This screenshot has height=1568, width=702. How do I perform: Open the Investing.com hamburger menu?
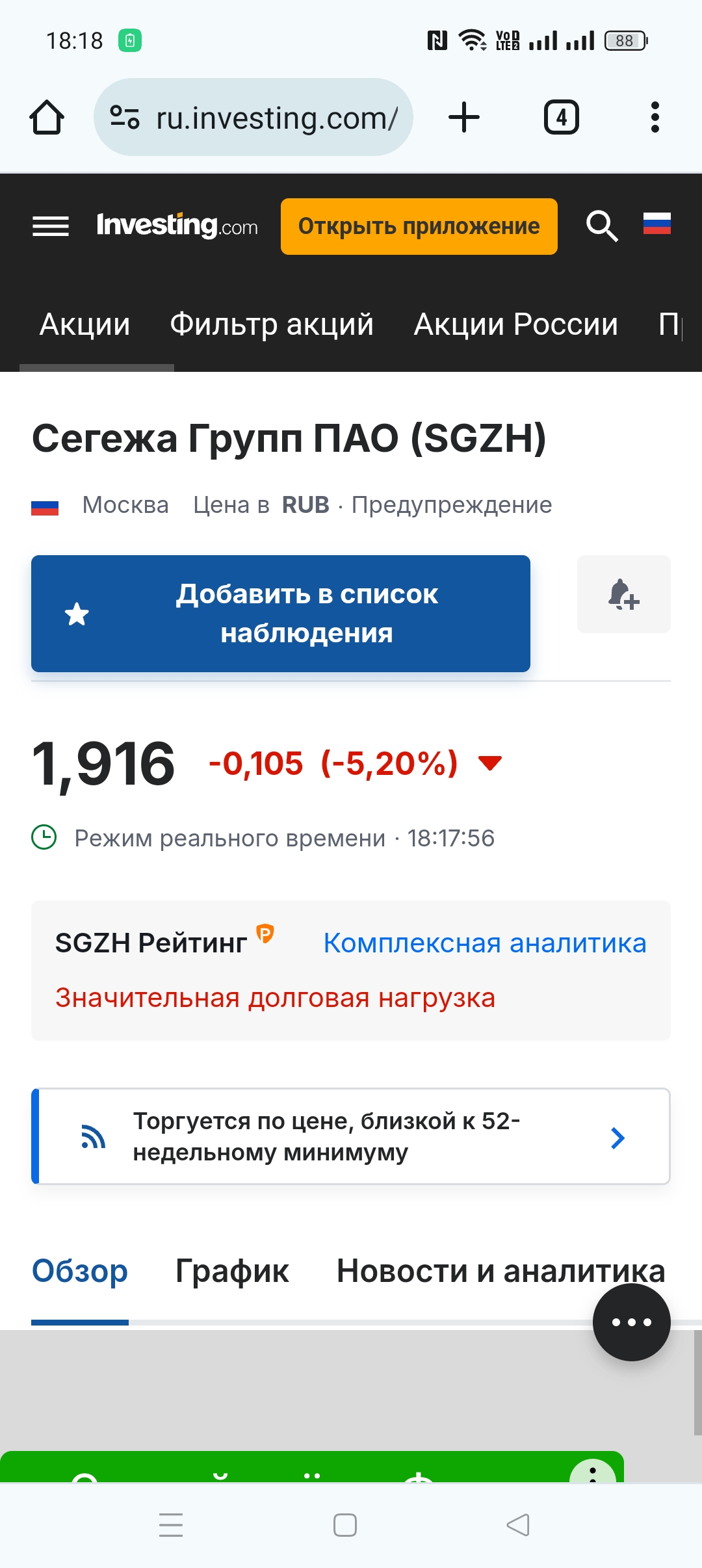[51, 226]
